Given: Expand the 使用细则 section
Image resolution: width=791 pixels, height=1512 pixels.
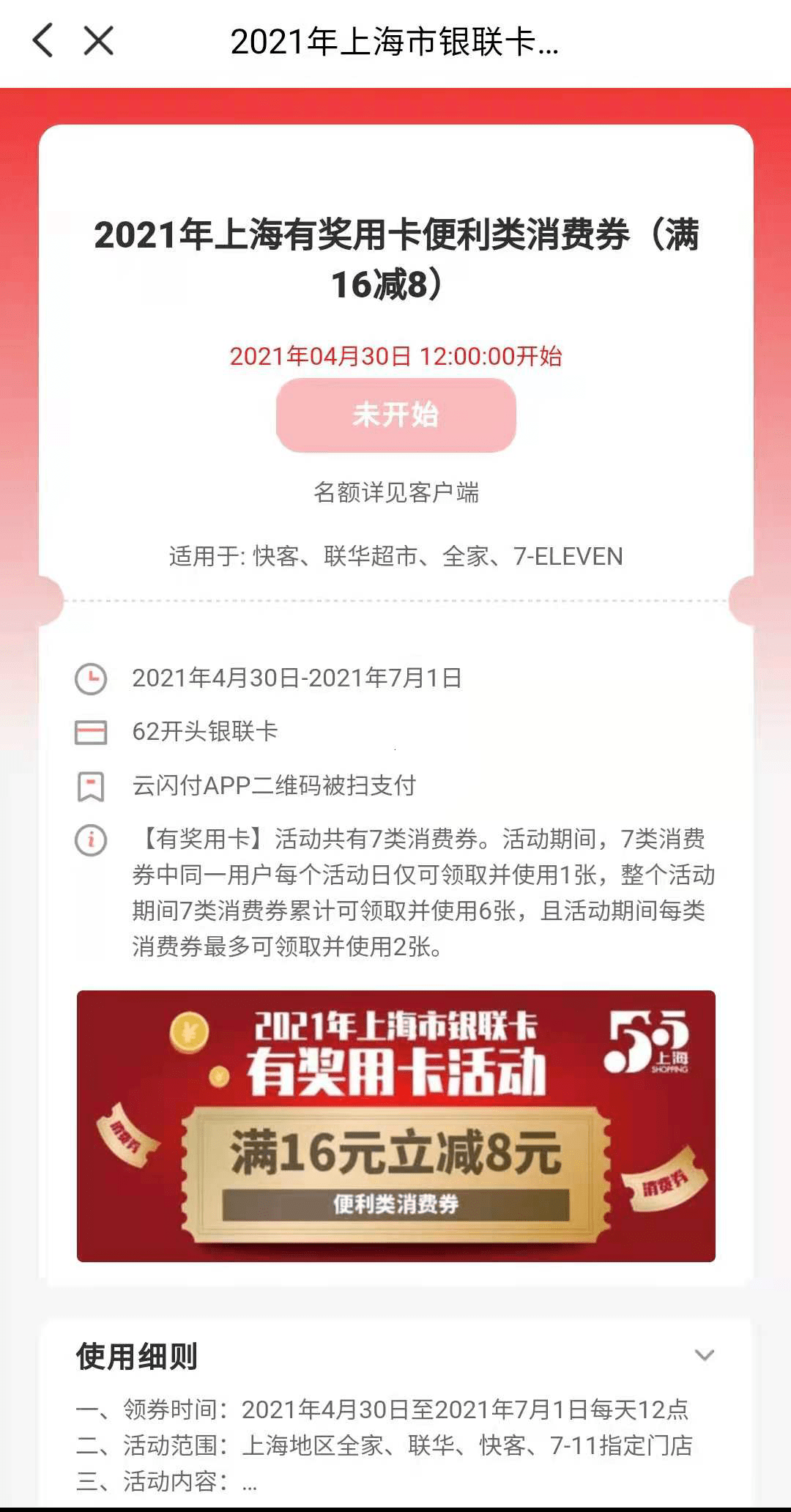Looking at the screenshot, I should click(x=704, y=1355).
